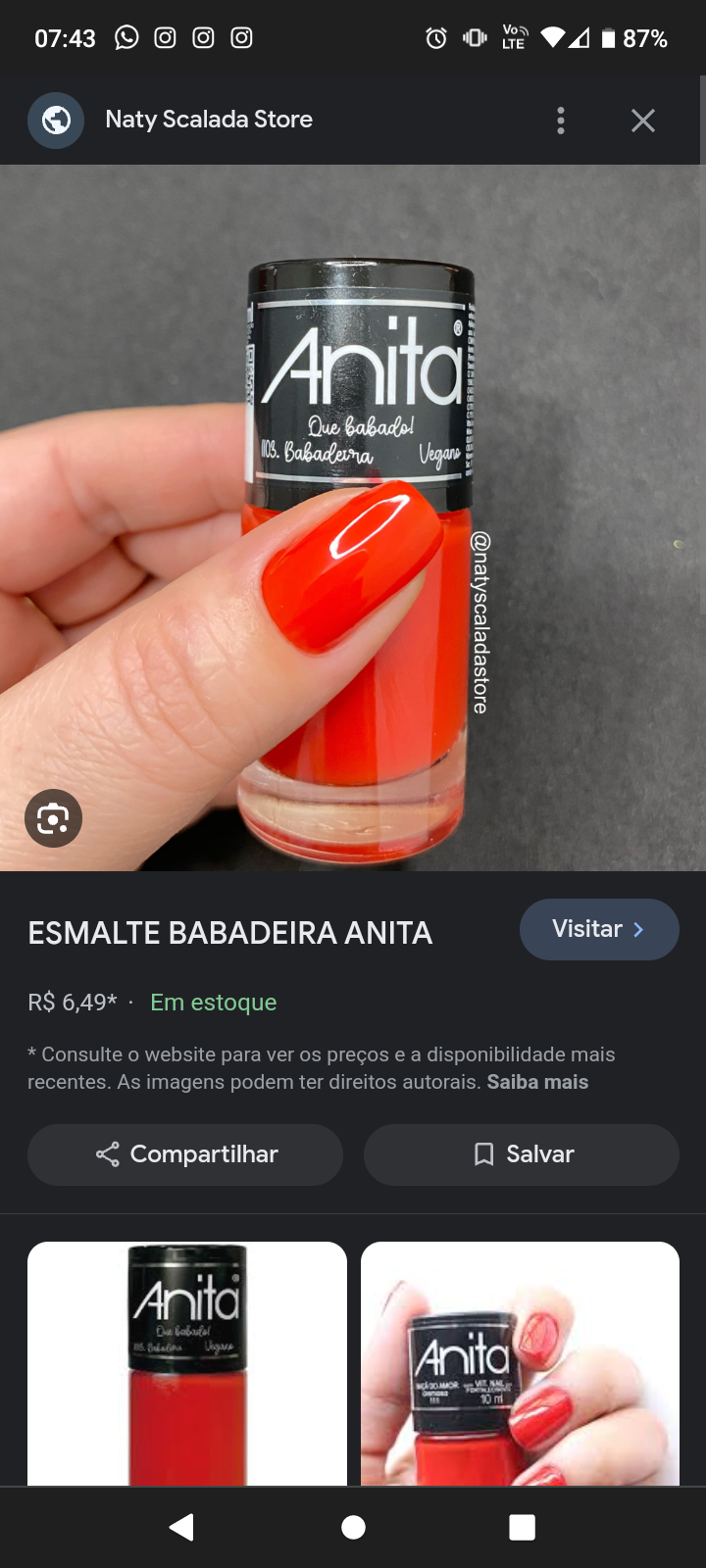The image size is (706, 1568).
Task: Open the related image of hand holding Anita bottle
Action: click(x=520, y=1363)
